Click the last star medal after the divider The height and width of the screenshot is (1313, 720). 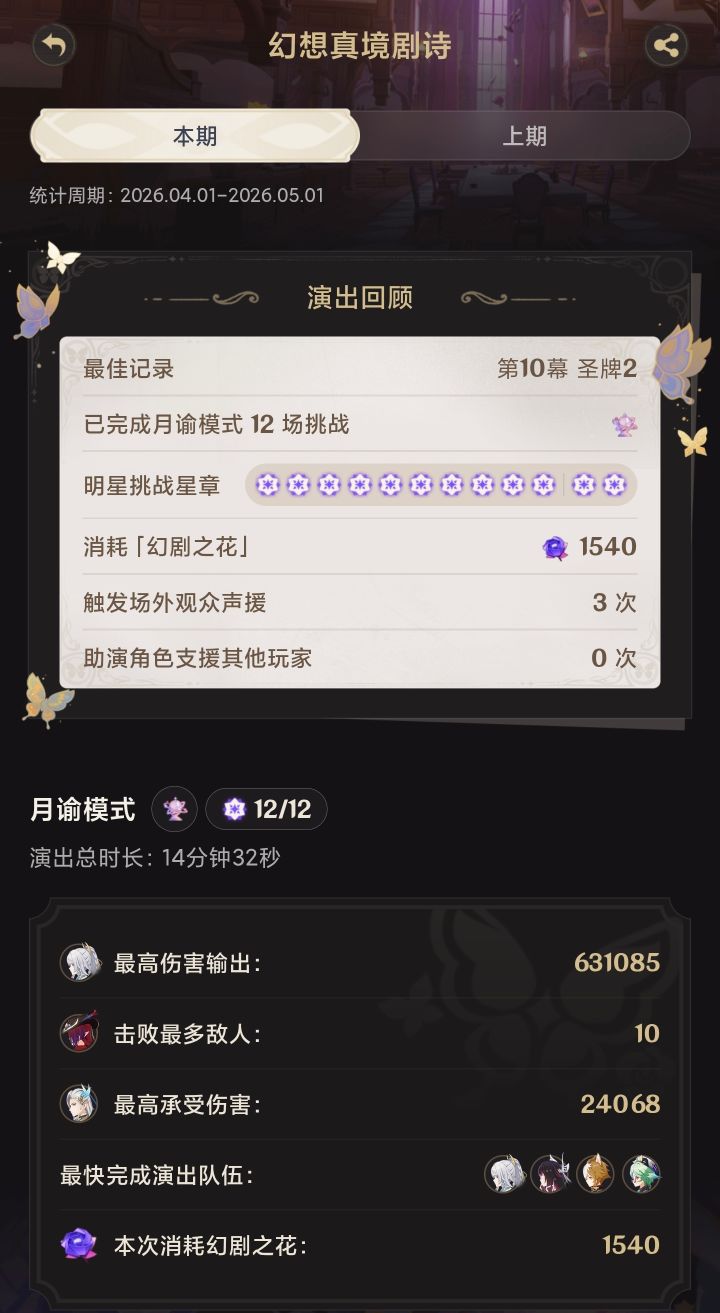coord(616,484)
